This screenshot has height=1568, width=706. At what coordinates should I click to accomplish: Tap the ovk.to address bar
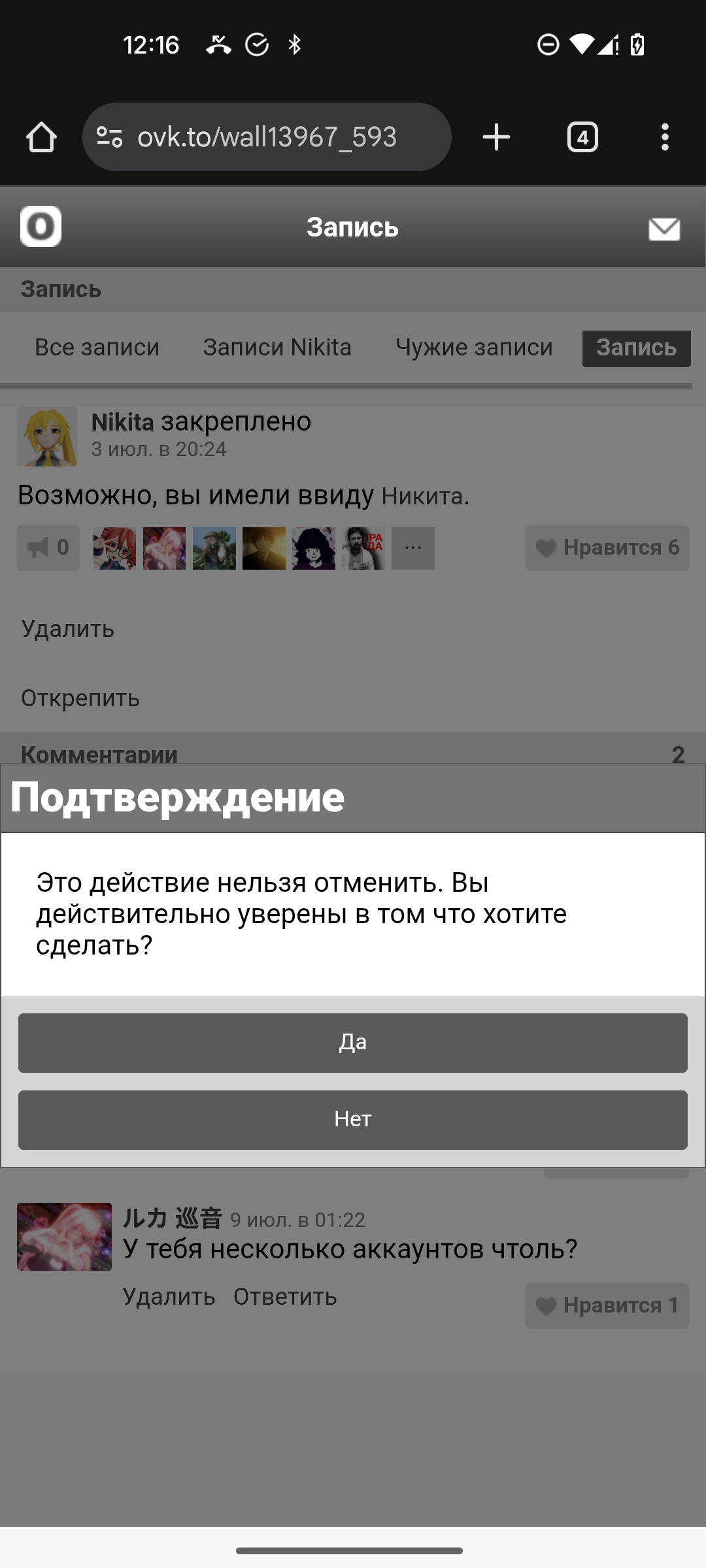267,137
